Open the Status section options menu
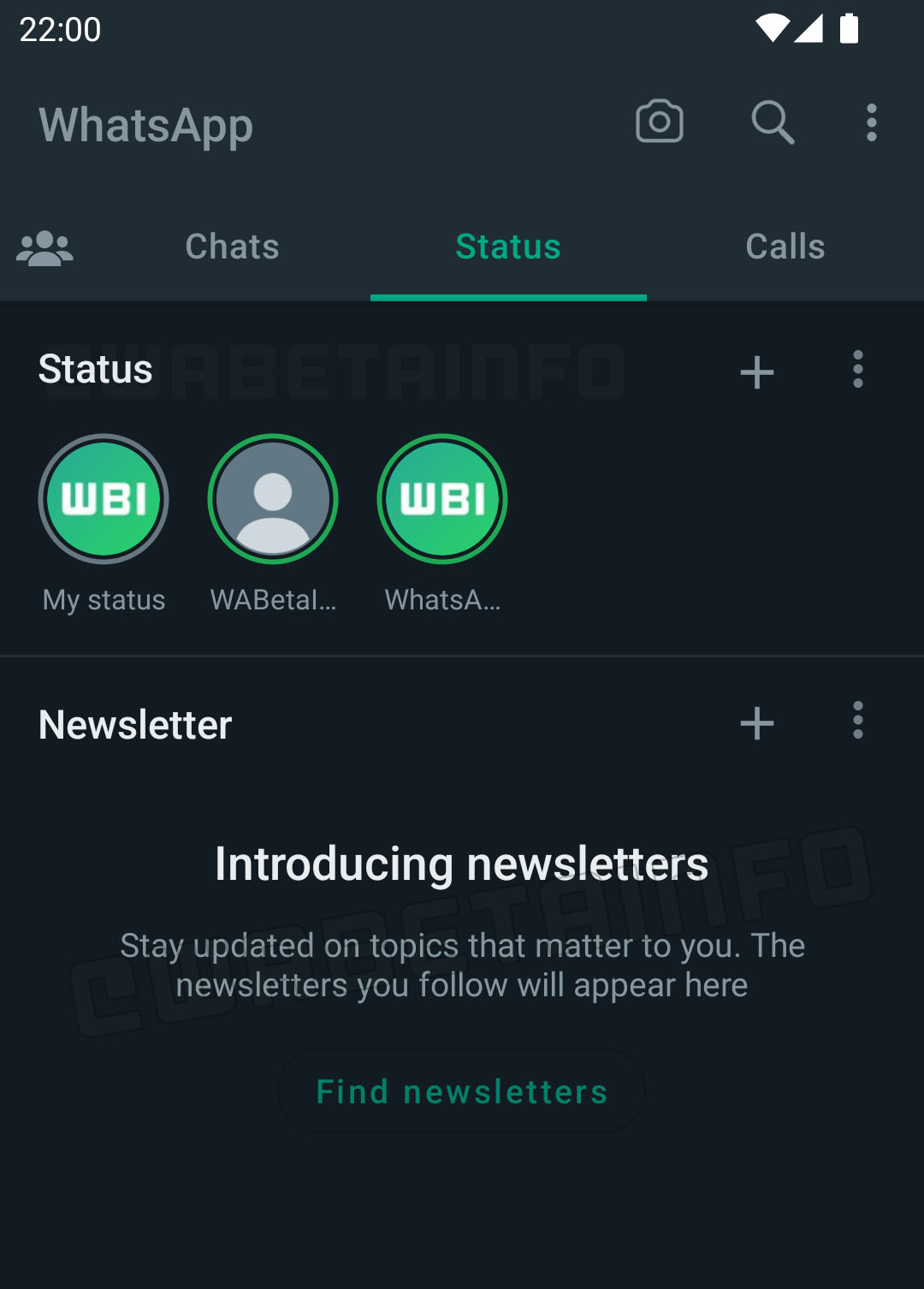 [857, 370]
